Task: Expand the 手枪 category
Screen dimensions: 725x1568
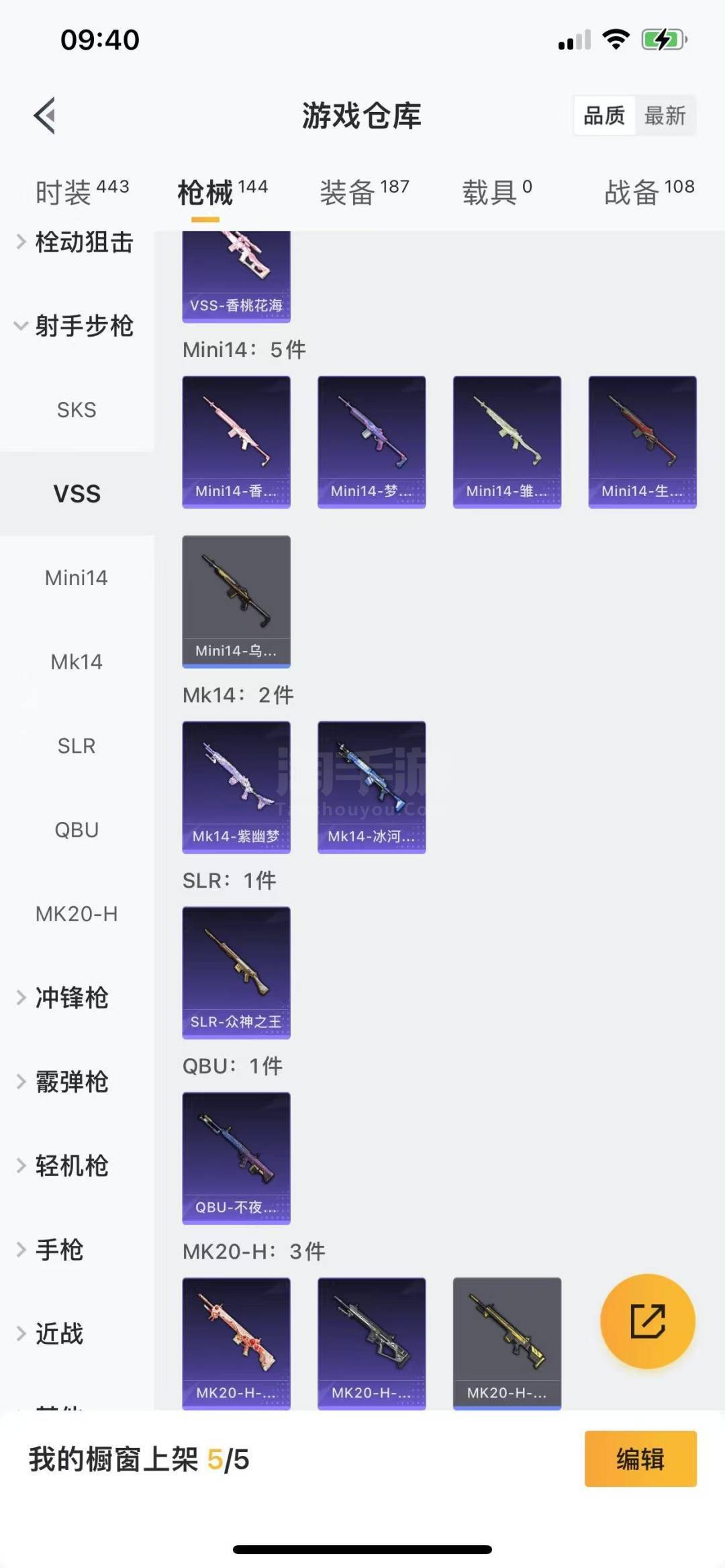Action: point(59,1250)
